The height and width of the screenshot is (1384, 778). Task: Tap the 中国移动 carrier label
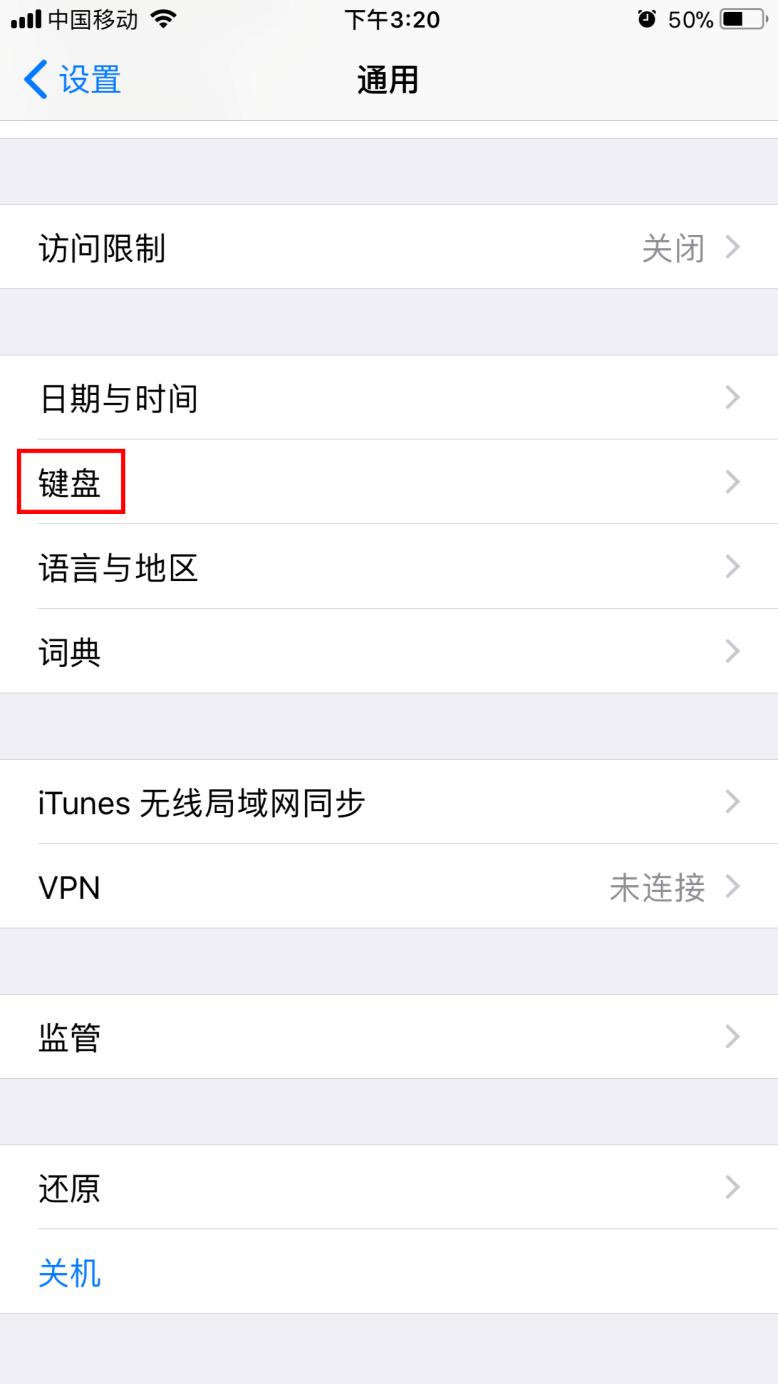pos(93,17)
